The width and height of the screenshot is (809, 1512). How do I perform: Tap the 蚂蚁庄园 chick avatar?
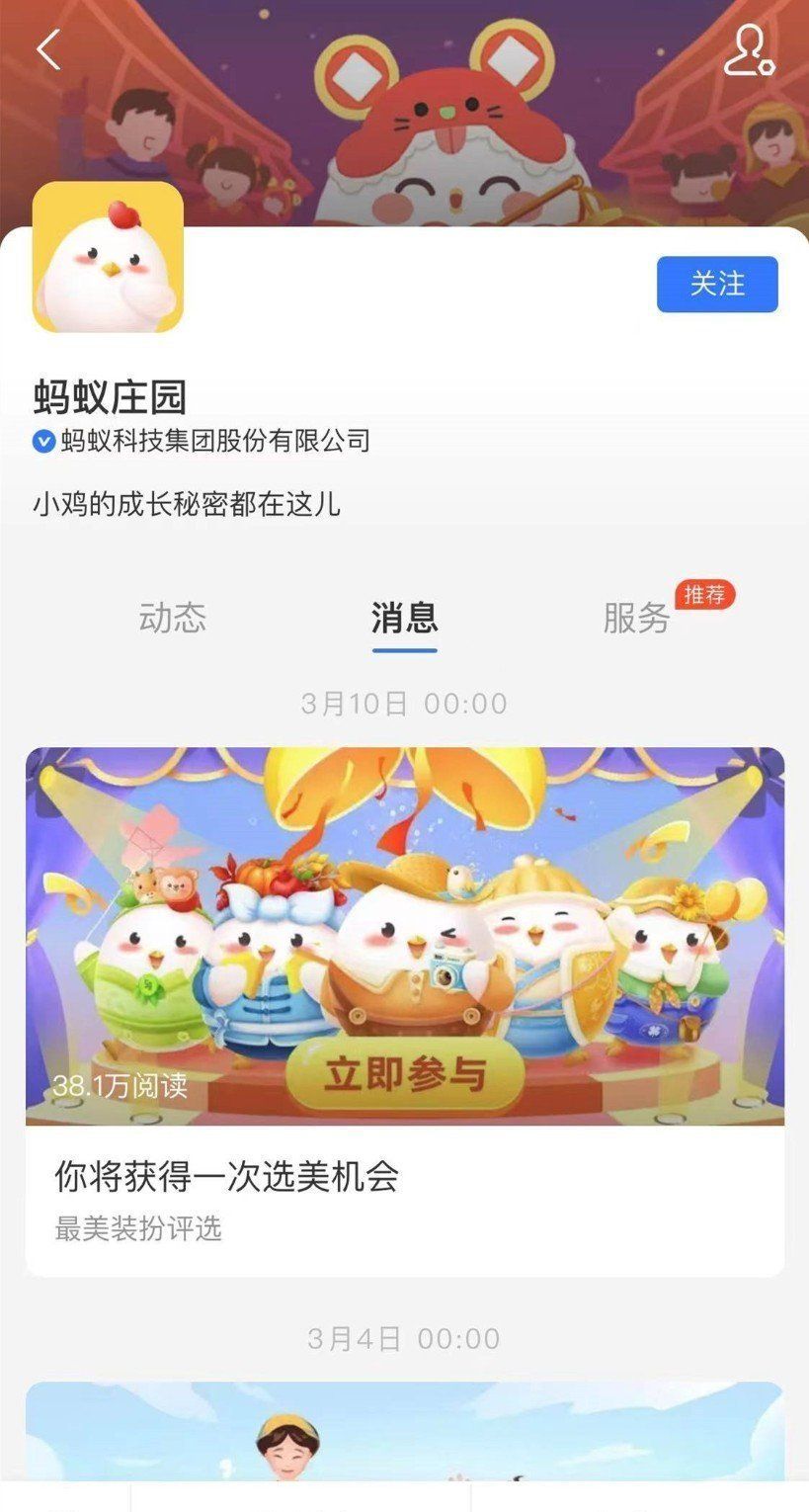108,257
